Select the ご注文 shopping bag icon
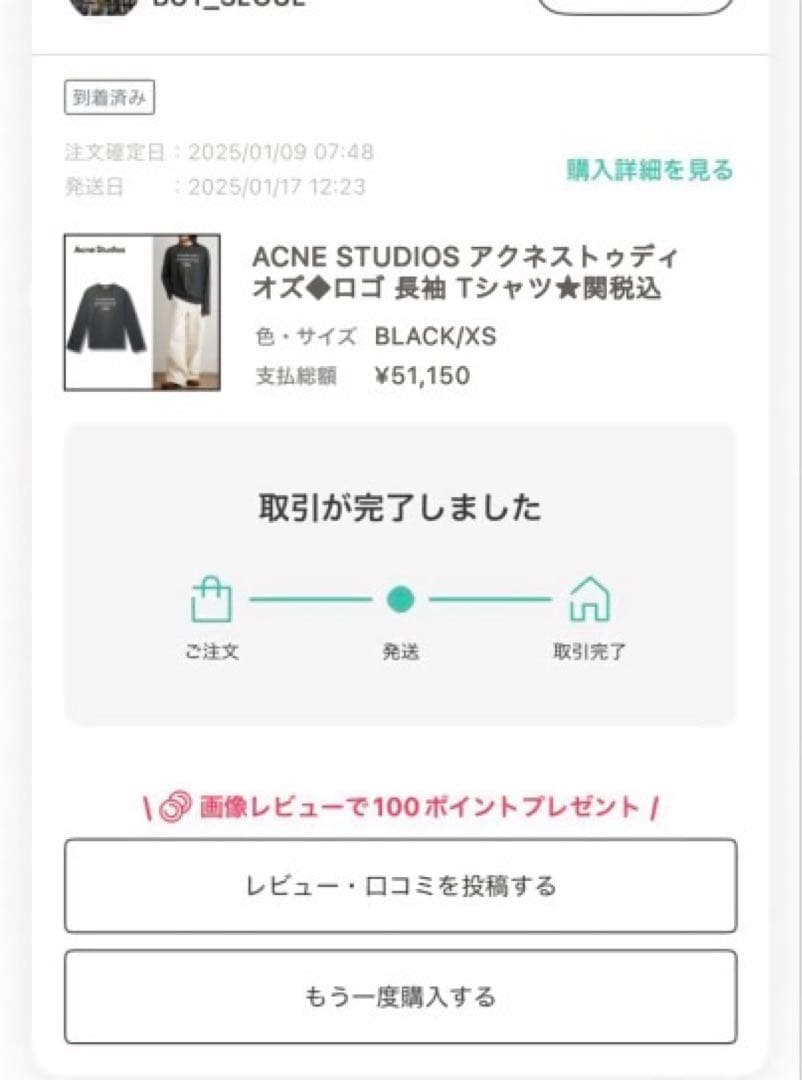802x1080 pixels. [x=211, y=598]
